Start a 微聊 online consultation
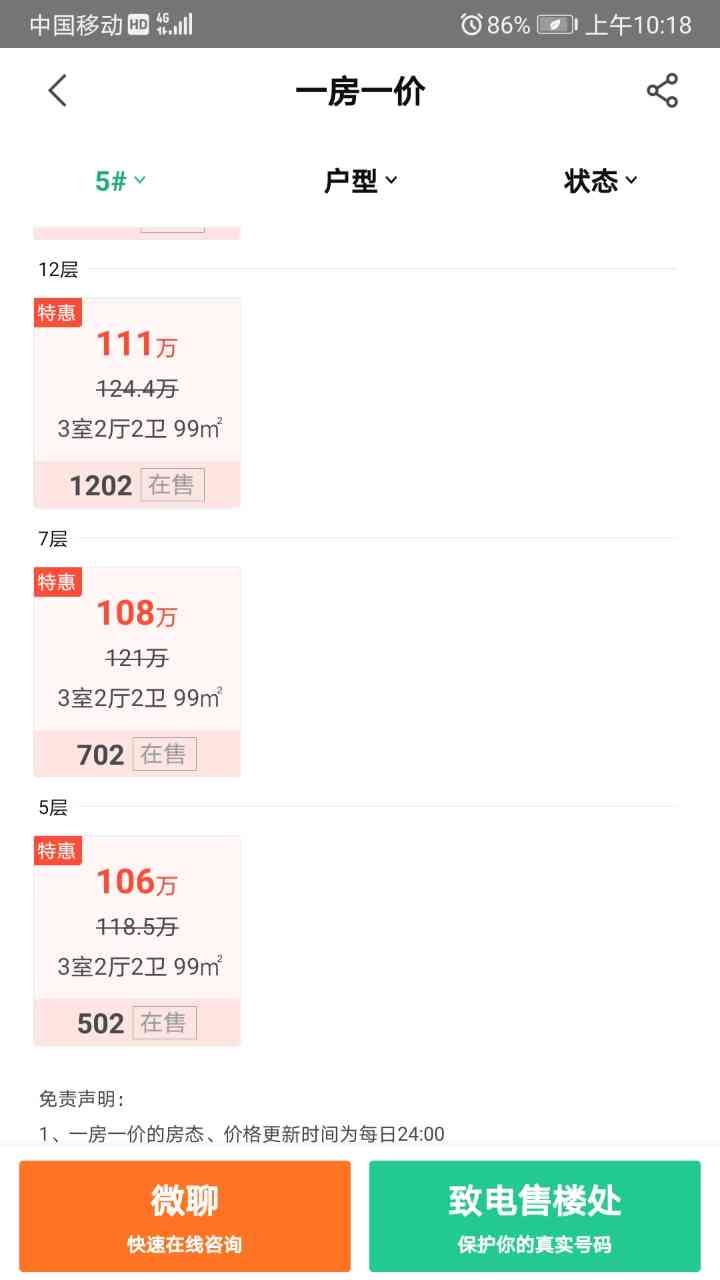Viewport: 720px width, 1280px height. (x=185, y=1216)
